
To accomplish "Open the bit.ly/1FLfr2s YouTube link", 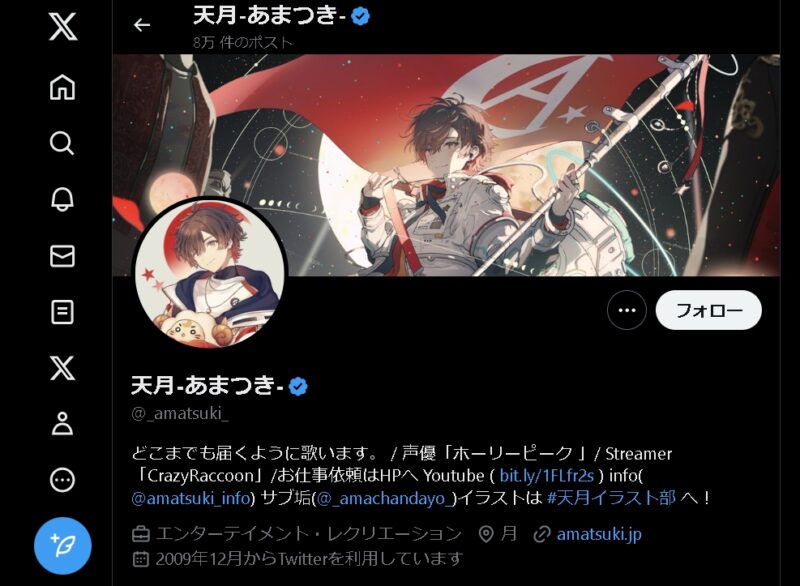I will [x=546, y=476].
